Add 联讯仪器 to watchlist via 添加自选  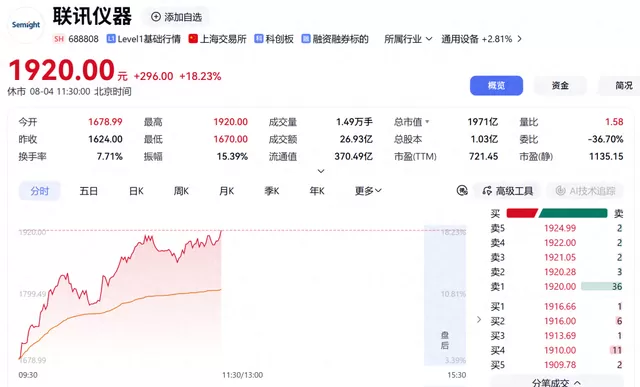click(x=176, y=17)
